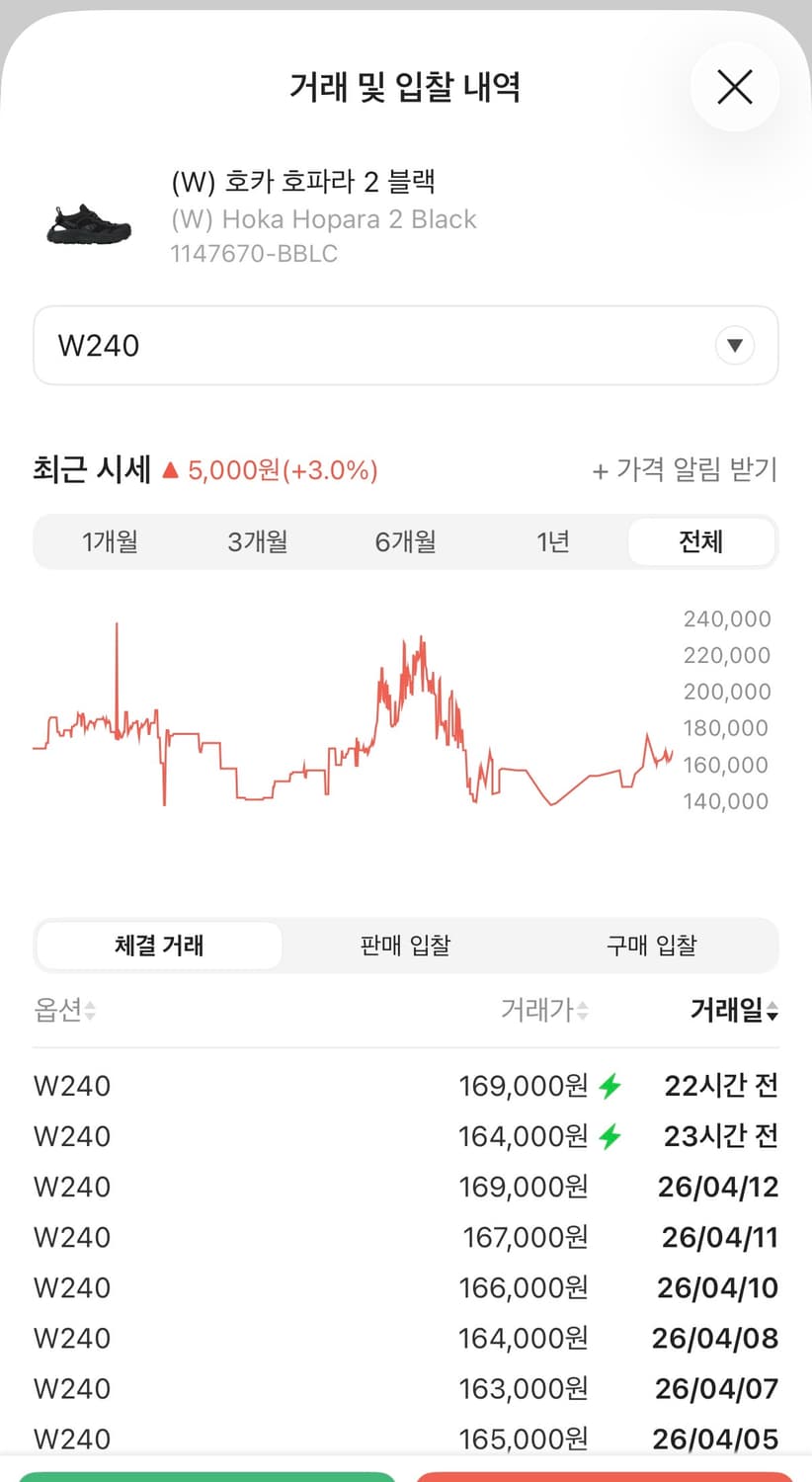This screenshot has width=812, height=1482.
Task: Switch to the 판매 입찰 tab
Action: click(x=405, y=946)
